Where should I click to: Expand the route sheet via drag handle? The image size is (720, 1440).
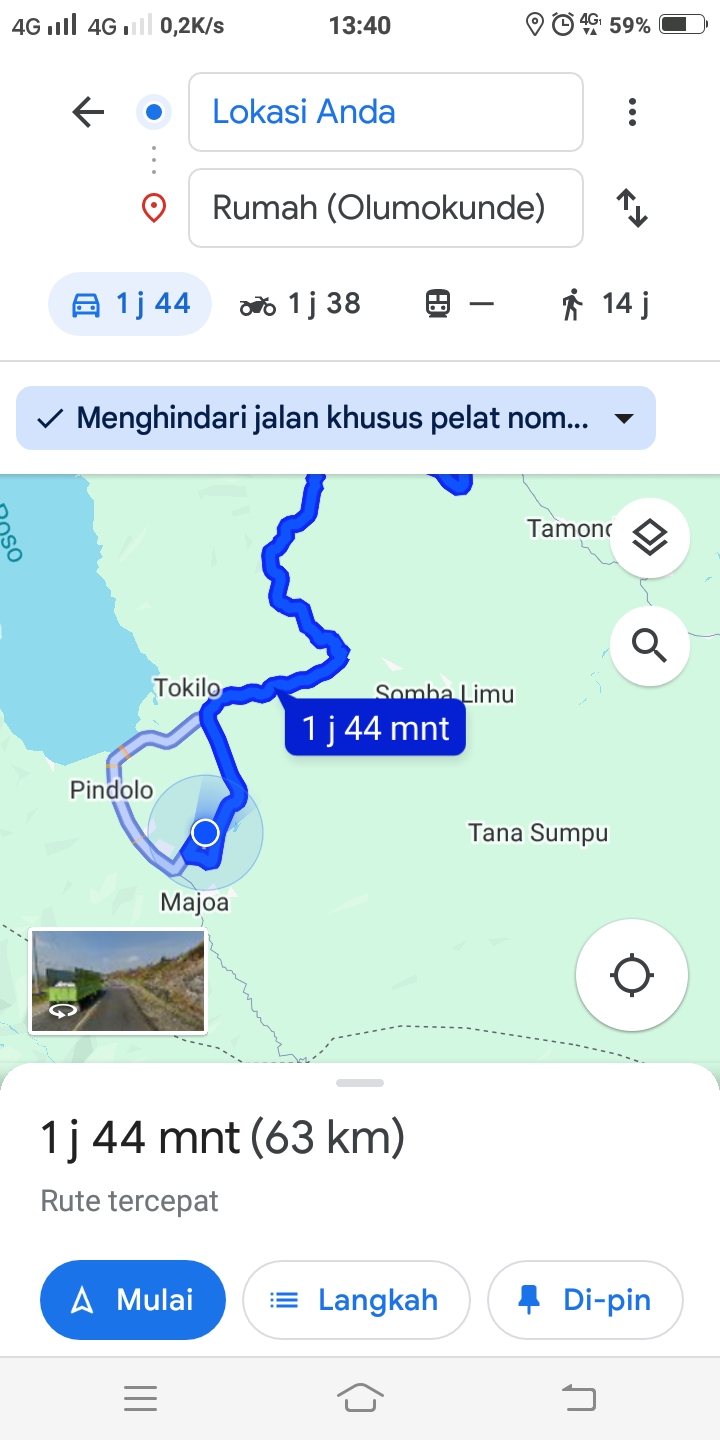[360, 1083]
